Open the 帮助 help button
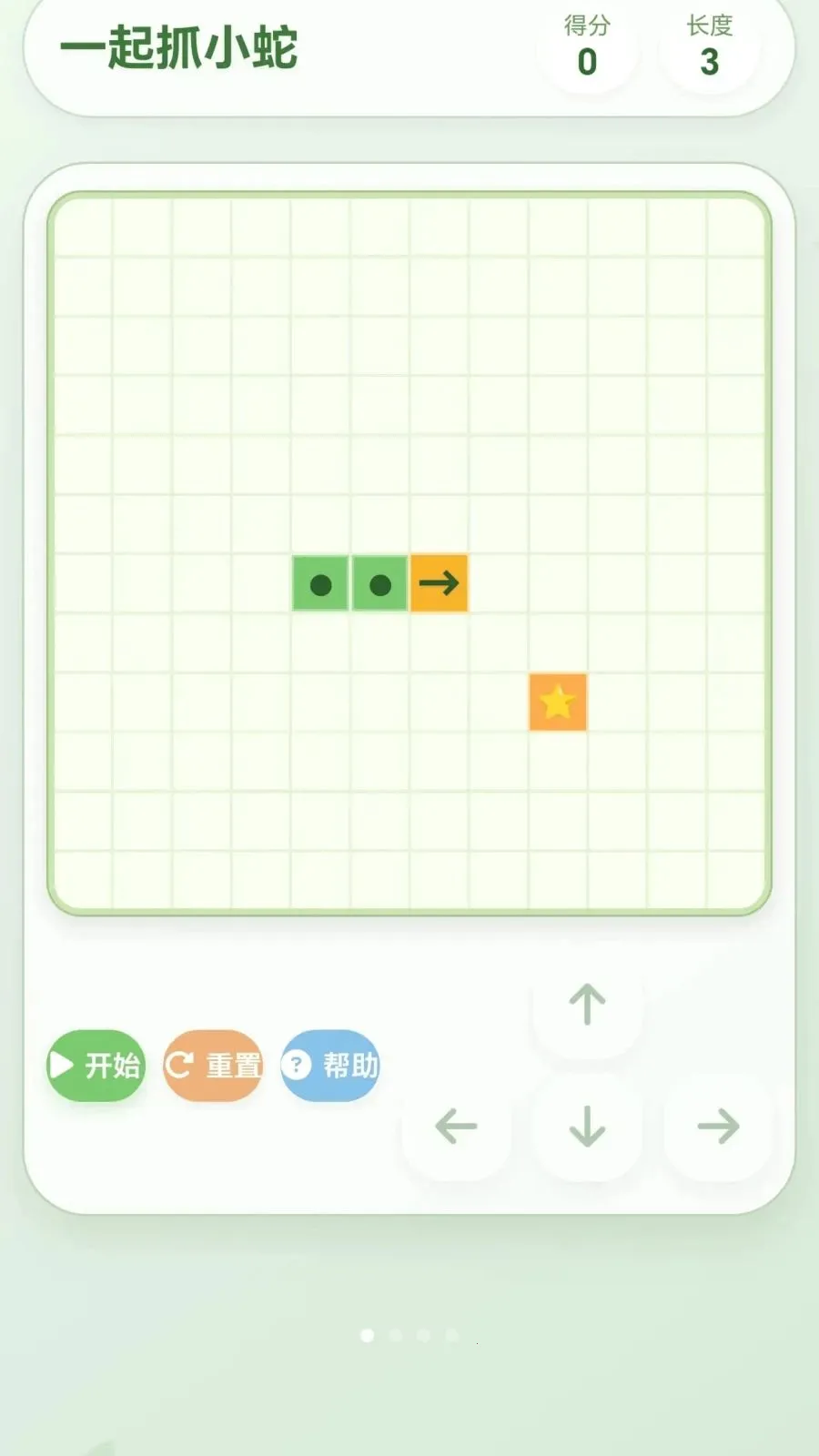Screen dimensions: 819x1456 (x=329, y=1065)
